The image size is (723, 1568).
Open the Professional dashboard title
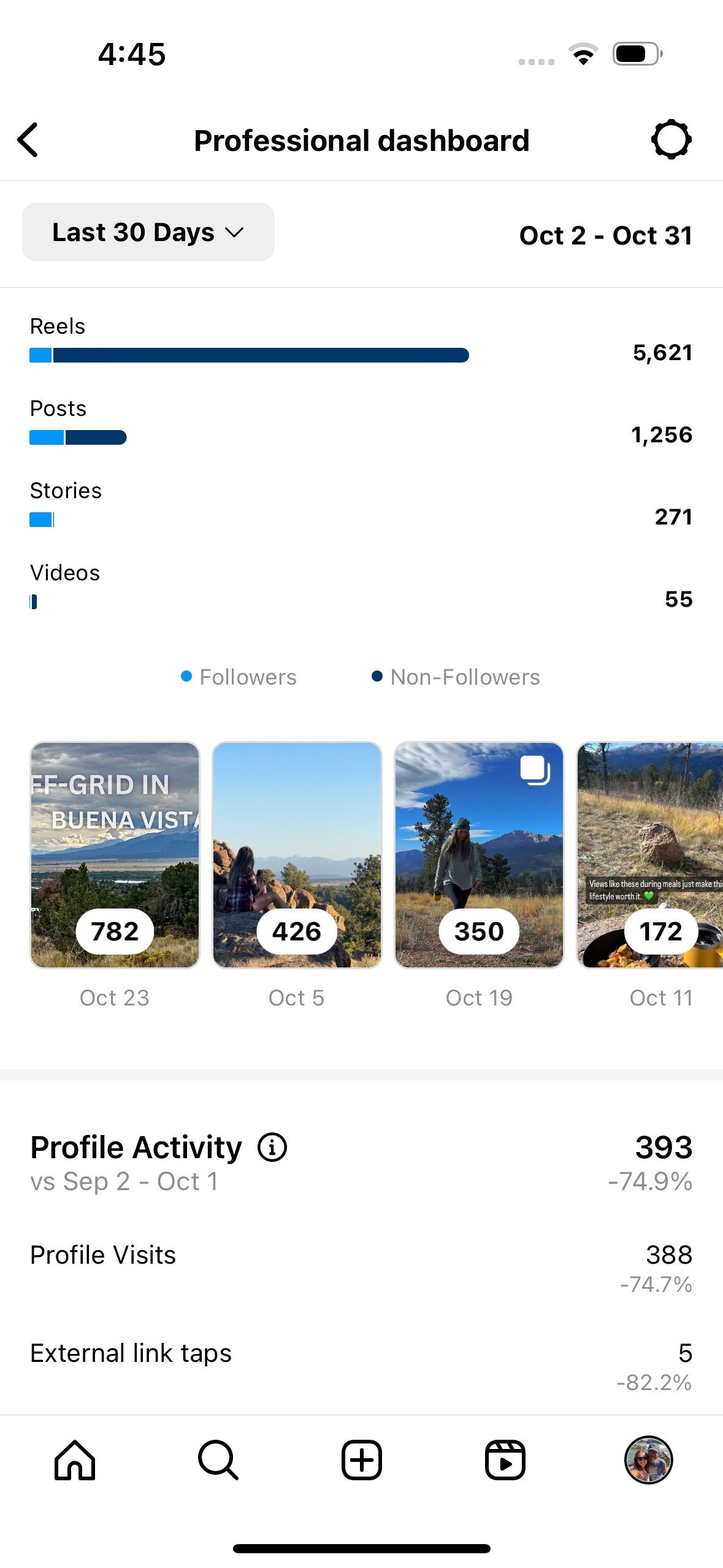tap(361, 139)
